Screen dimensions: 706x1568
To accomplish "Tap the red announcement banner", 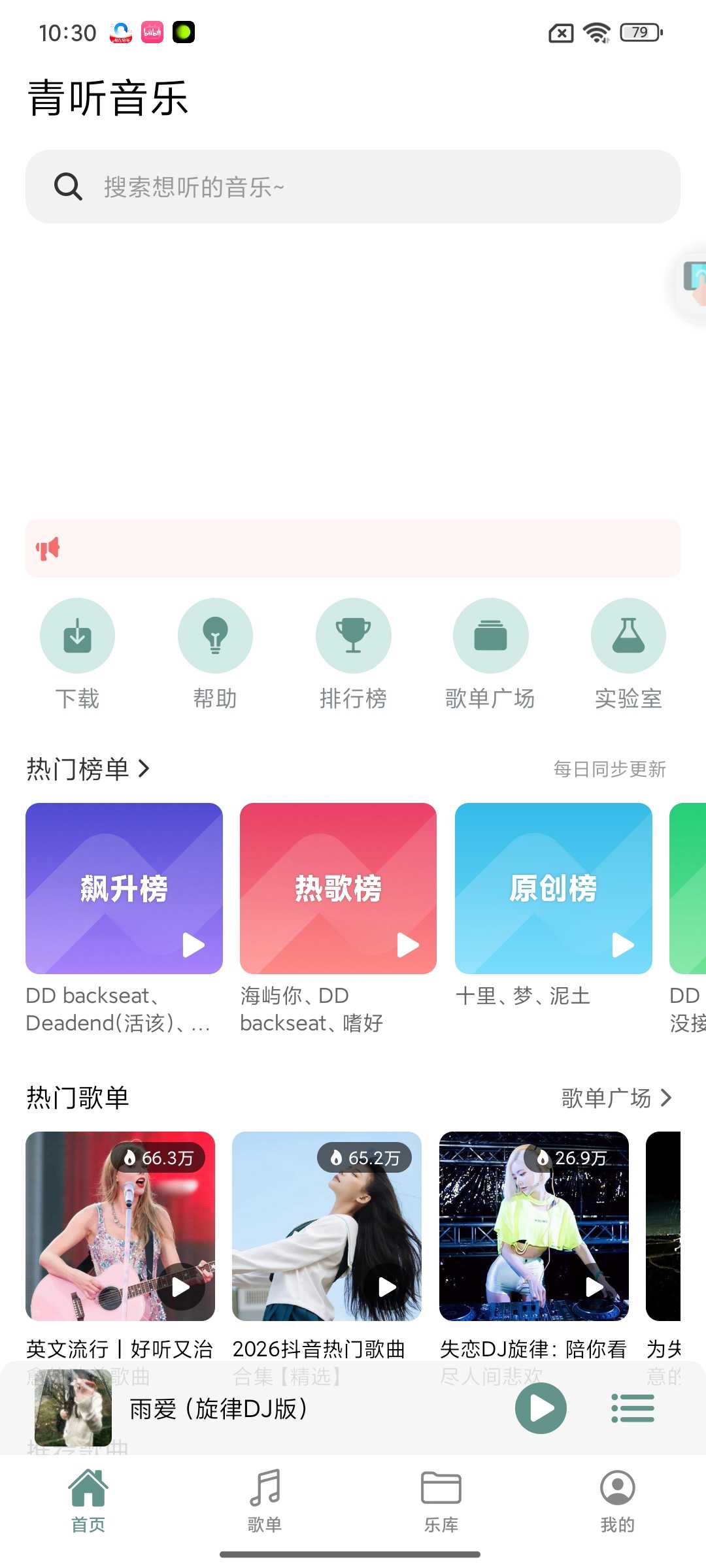I will (x=353, y=549).
